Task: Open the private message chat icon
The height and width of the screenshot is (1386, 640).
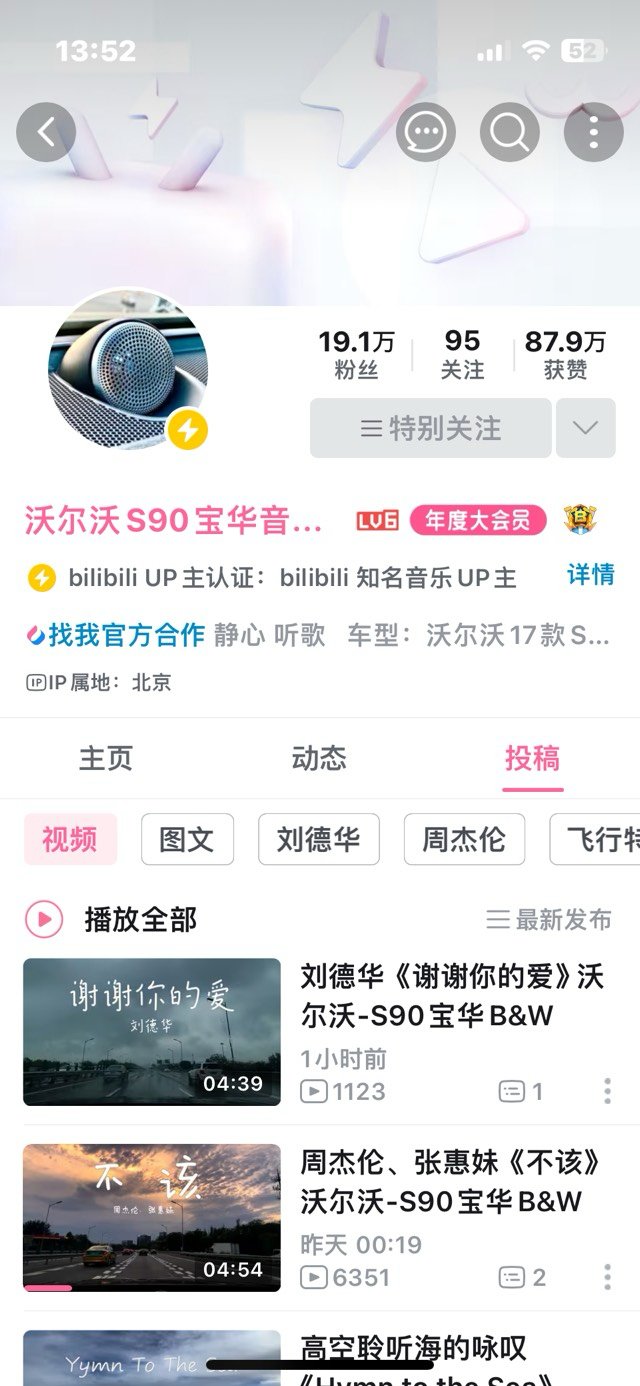Action: tap(426, 132)
